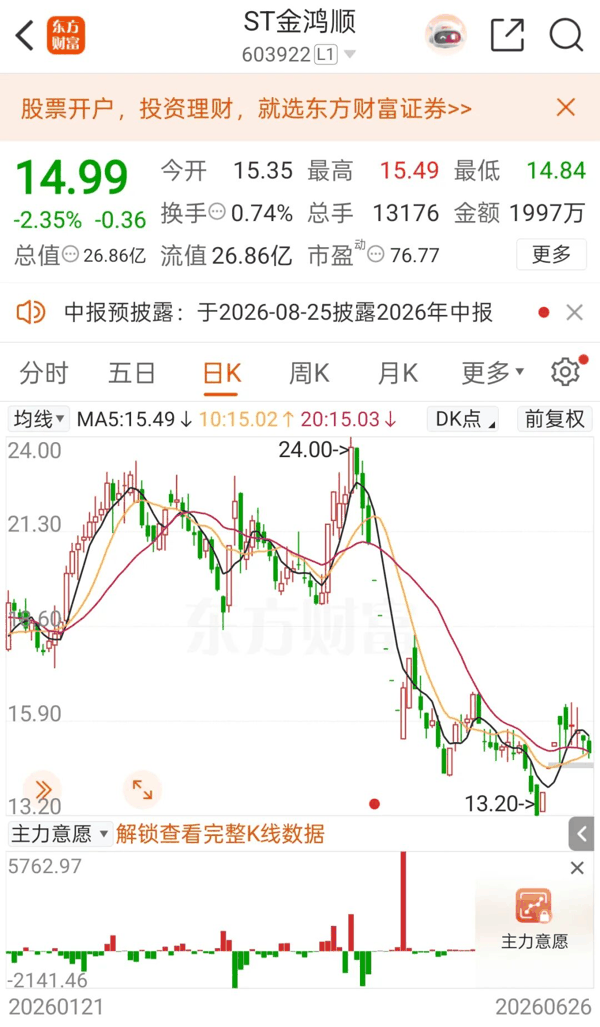The width and height of the screenshot is (600, 1027).
Task: Open the robot assistant avatar
Action: tap(446, 35)
